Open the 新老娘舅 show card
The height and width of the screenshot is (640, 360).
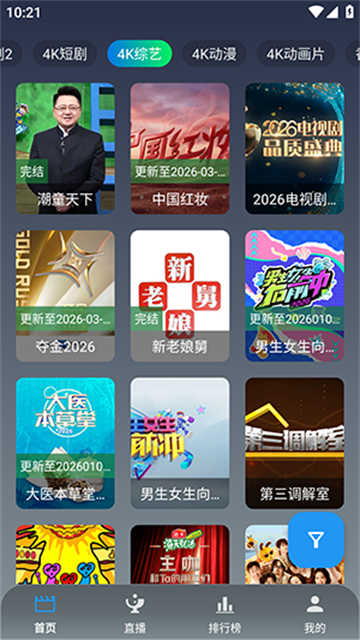(x=180, y=296)
